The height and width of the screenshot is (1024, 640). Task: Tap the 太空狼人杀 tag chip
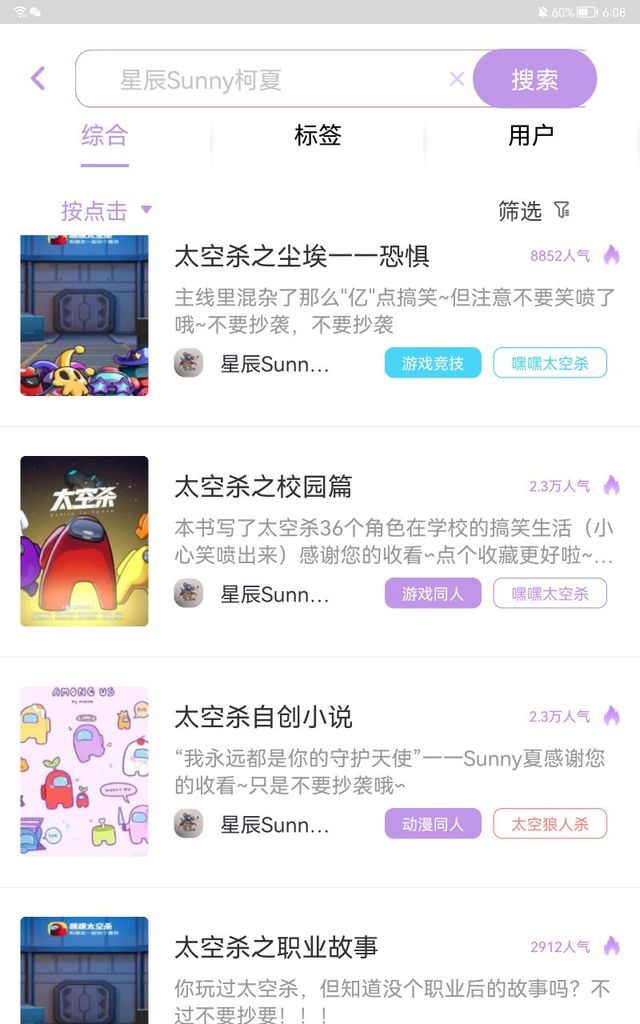pyautogui.click(x=550, y=824)
